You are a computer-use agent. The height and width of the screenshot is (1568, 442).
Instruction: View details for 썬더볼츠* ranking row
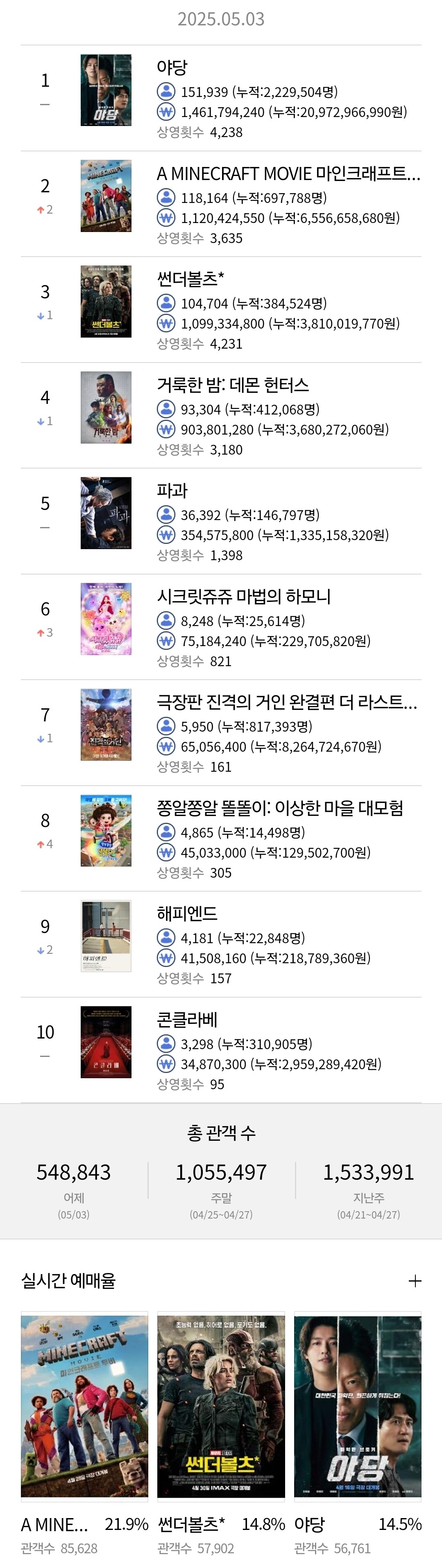(221, 310)
